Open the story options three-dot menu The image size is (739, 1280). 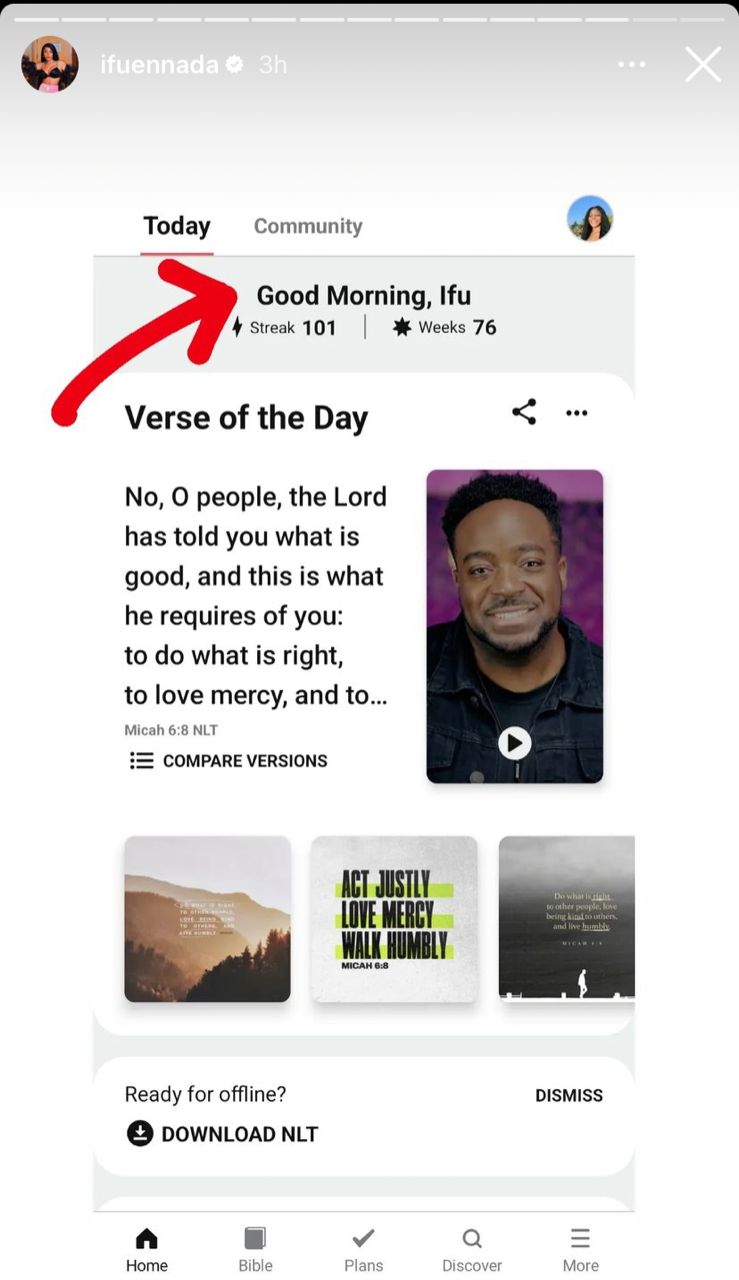(632, 65)
